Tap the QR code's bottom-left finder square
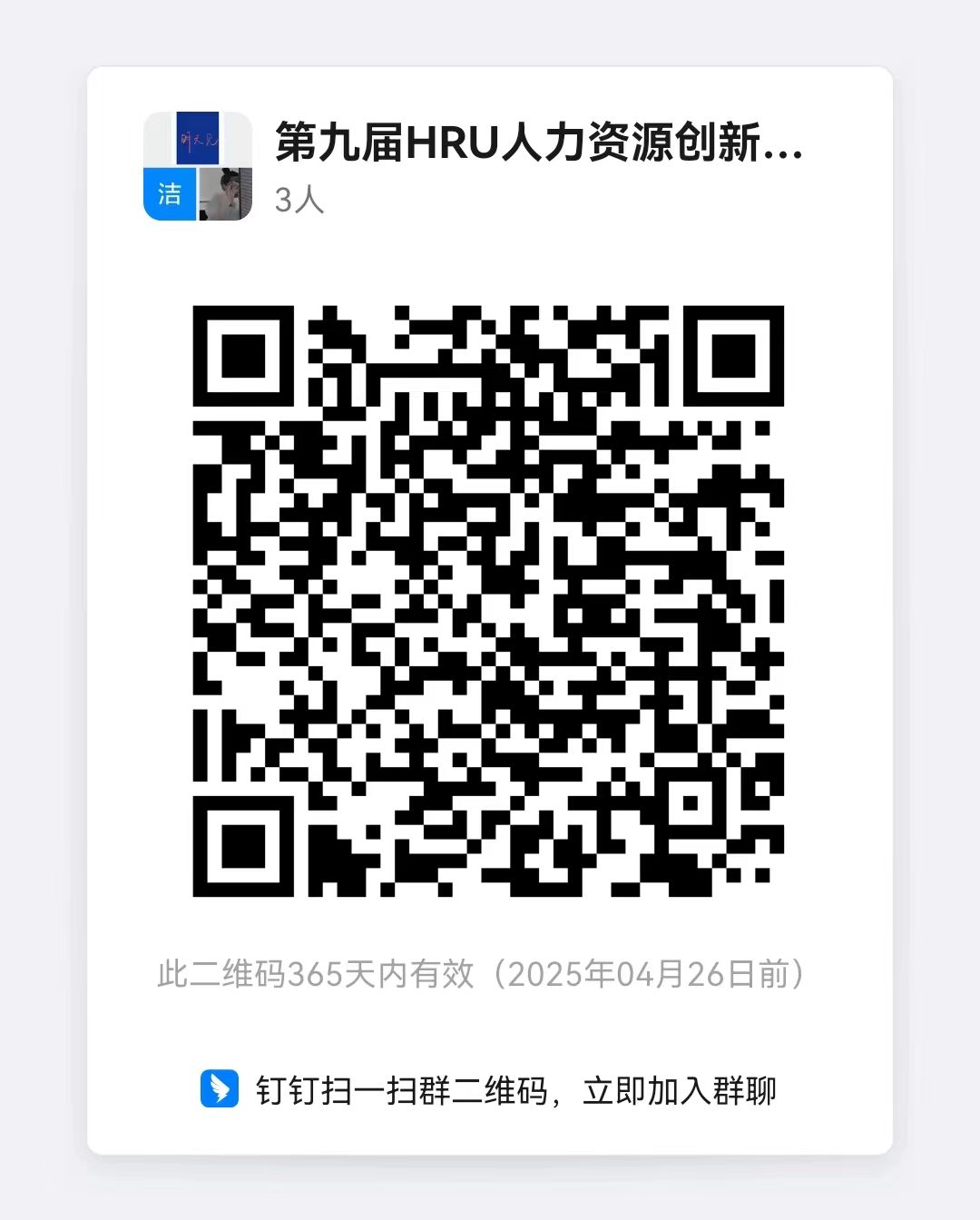Screen dimensions: 980x1220 tap(242, 848)
